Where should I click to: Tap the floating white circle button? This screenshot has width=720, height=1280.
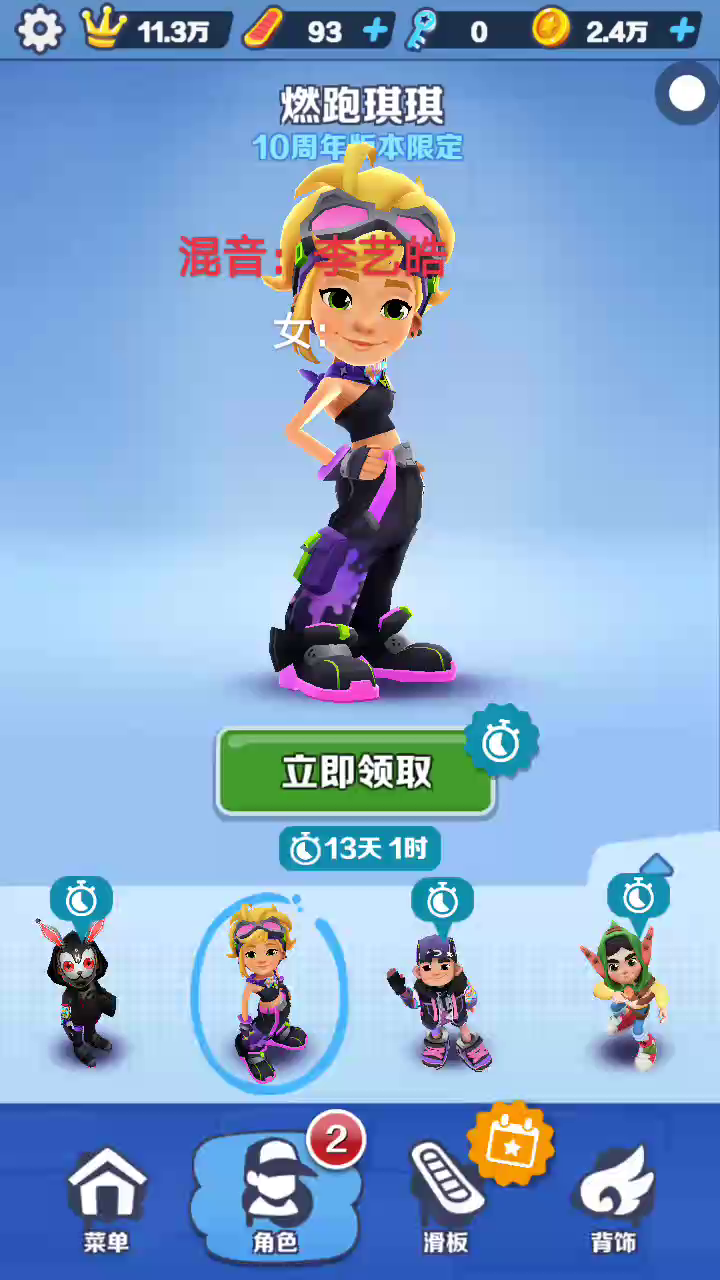(x=687, y=94)
